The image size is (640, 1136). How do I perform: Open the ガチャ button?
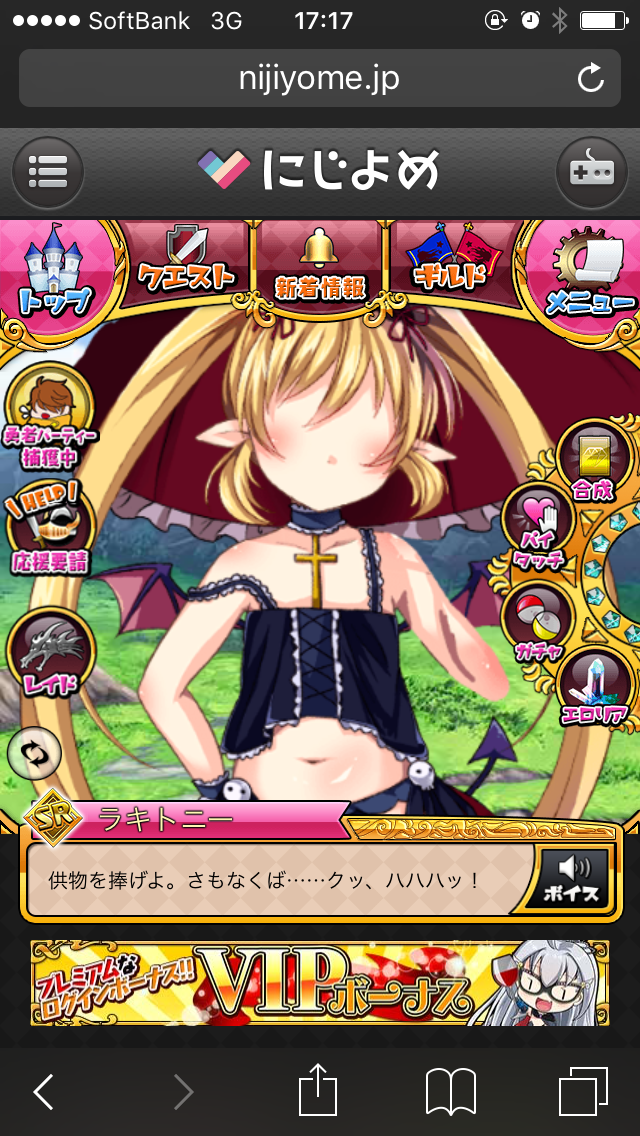coord(537,620)
